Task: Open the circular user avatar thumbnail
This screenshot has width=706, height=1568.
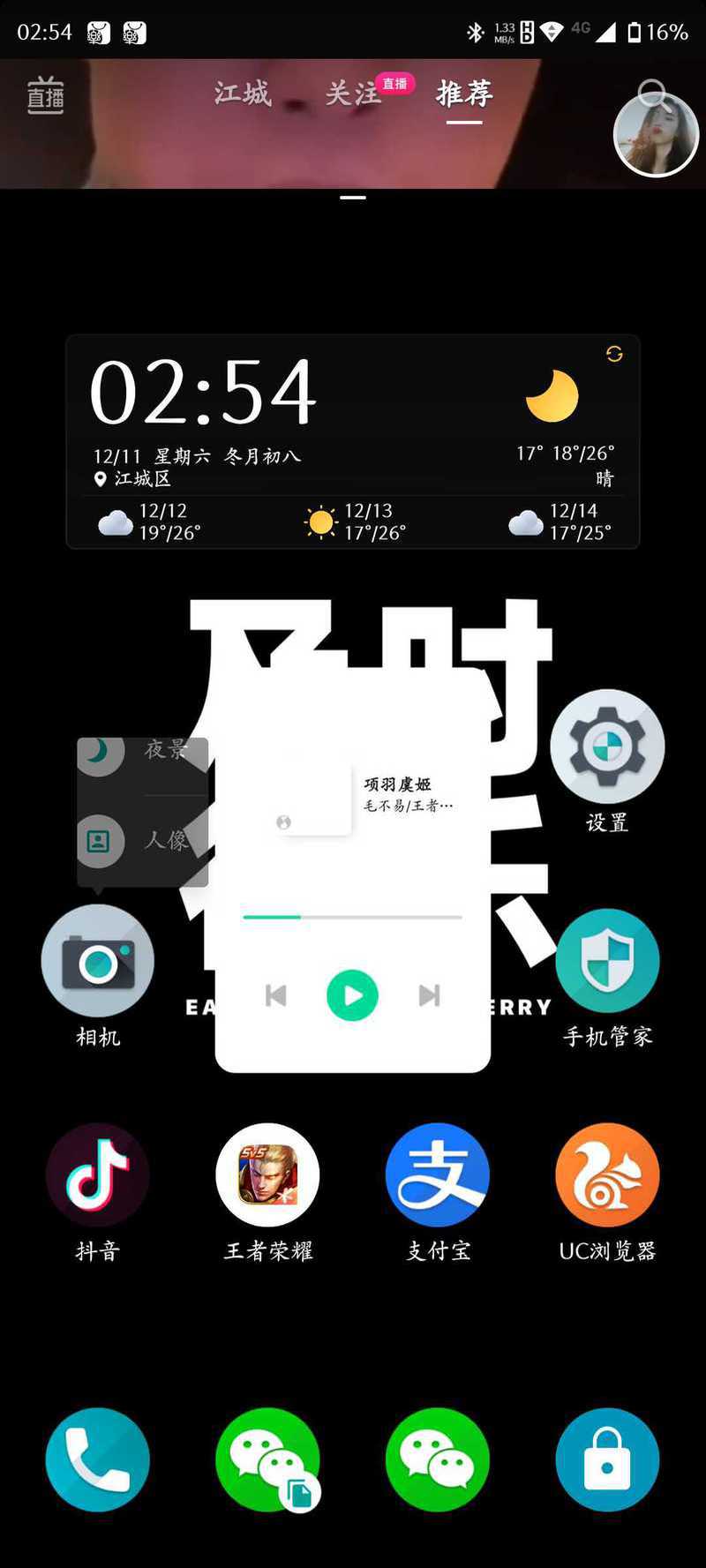Action: click(656, 135)
